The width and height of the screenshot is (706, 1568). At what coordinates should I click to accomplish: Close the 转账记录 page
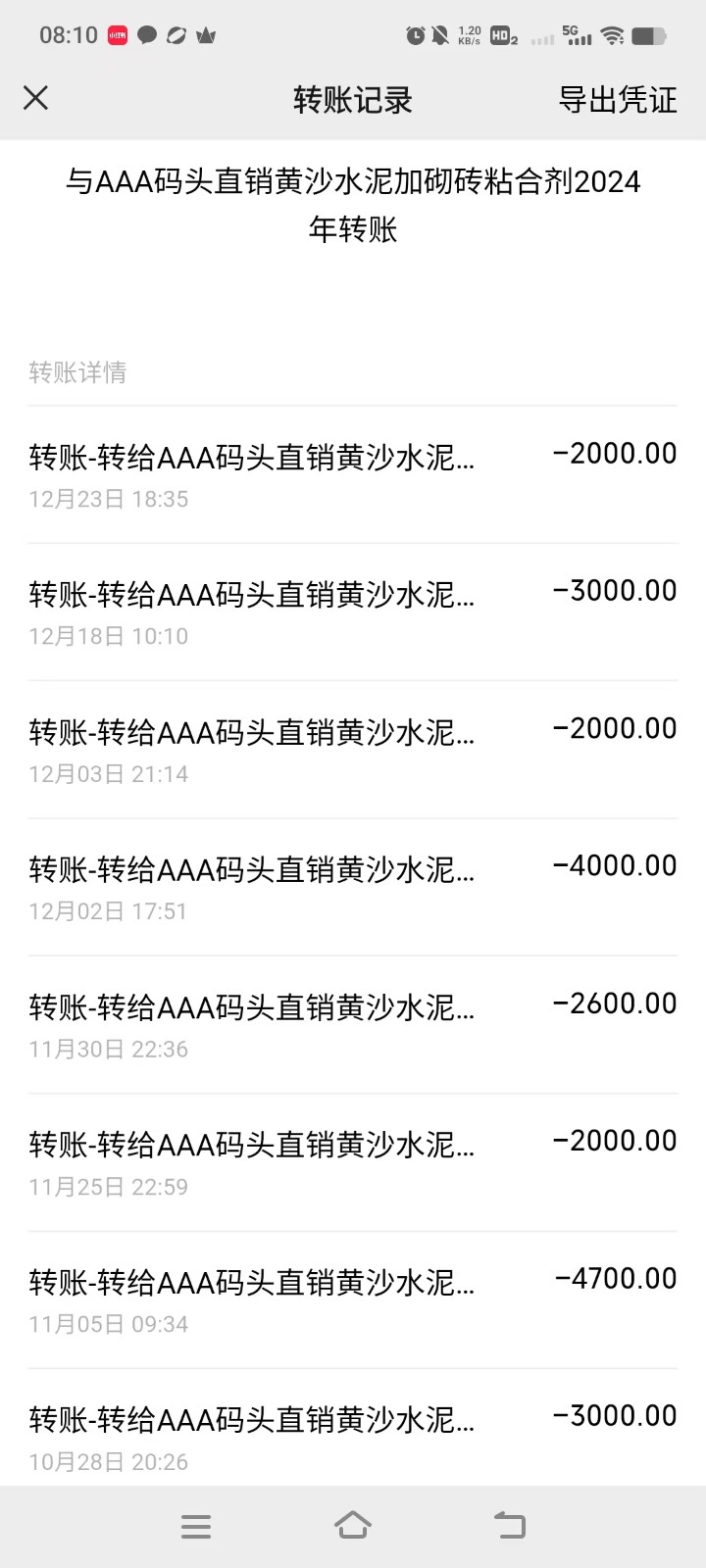[x=35, y=98]
